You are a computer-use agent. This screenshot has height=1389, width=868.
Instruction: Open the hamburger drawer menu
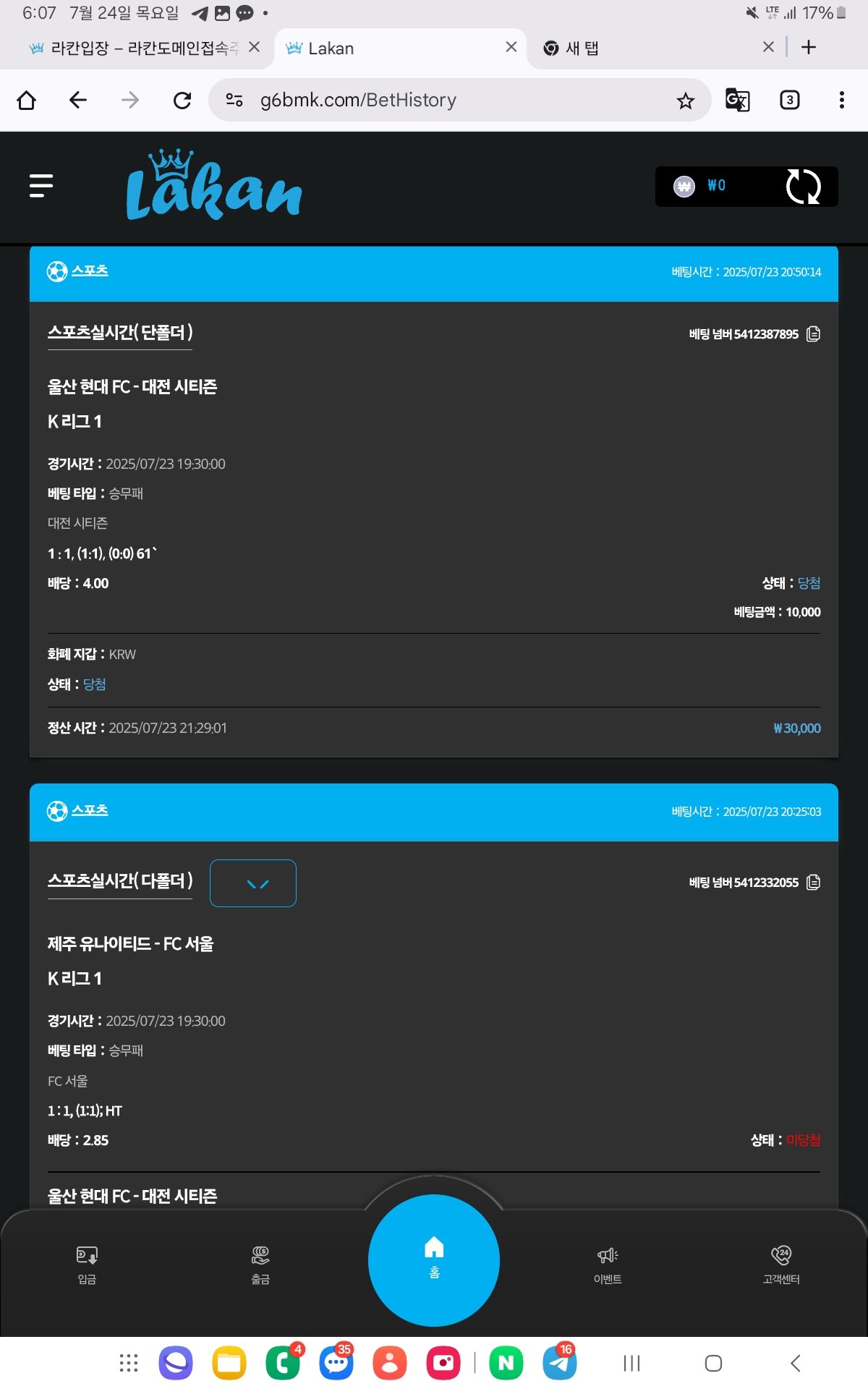[41, 186]
